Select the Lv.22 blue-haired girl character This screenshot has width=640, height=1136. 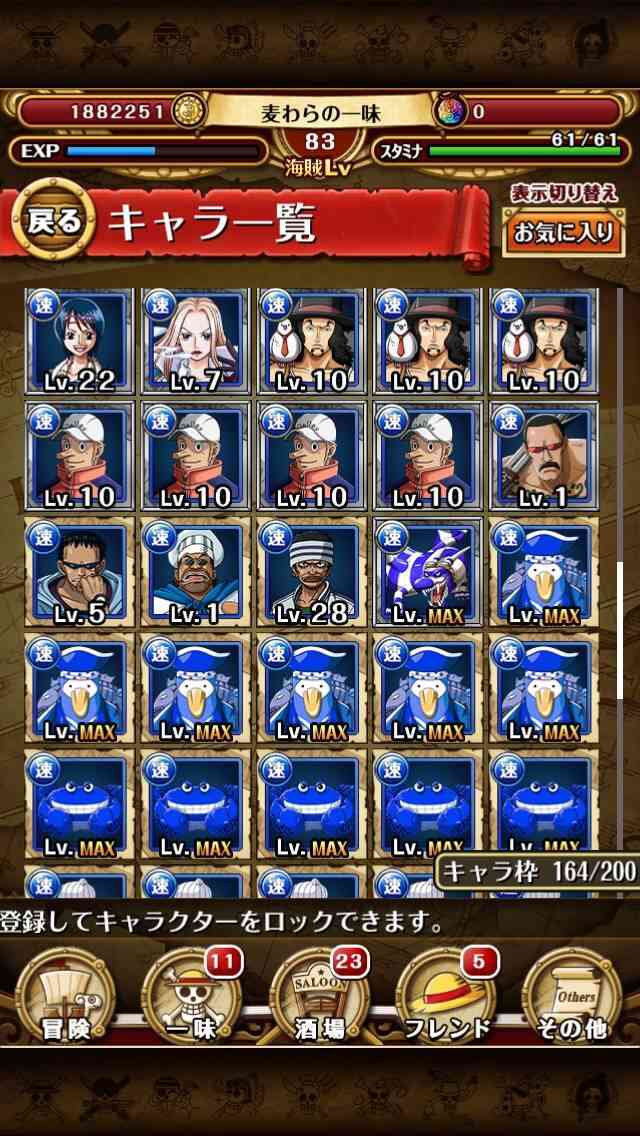pos(79,341)
